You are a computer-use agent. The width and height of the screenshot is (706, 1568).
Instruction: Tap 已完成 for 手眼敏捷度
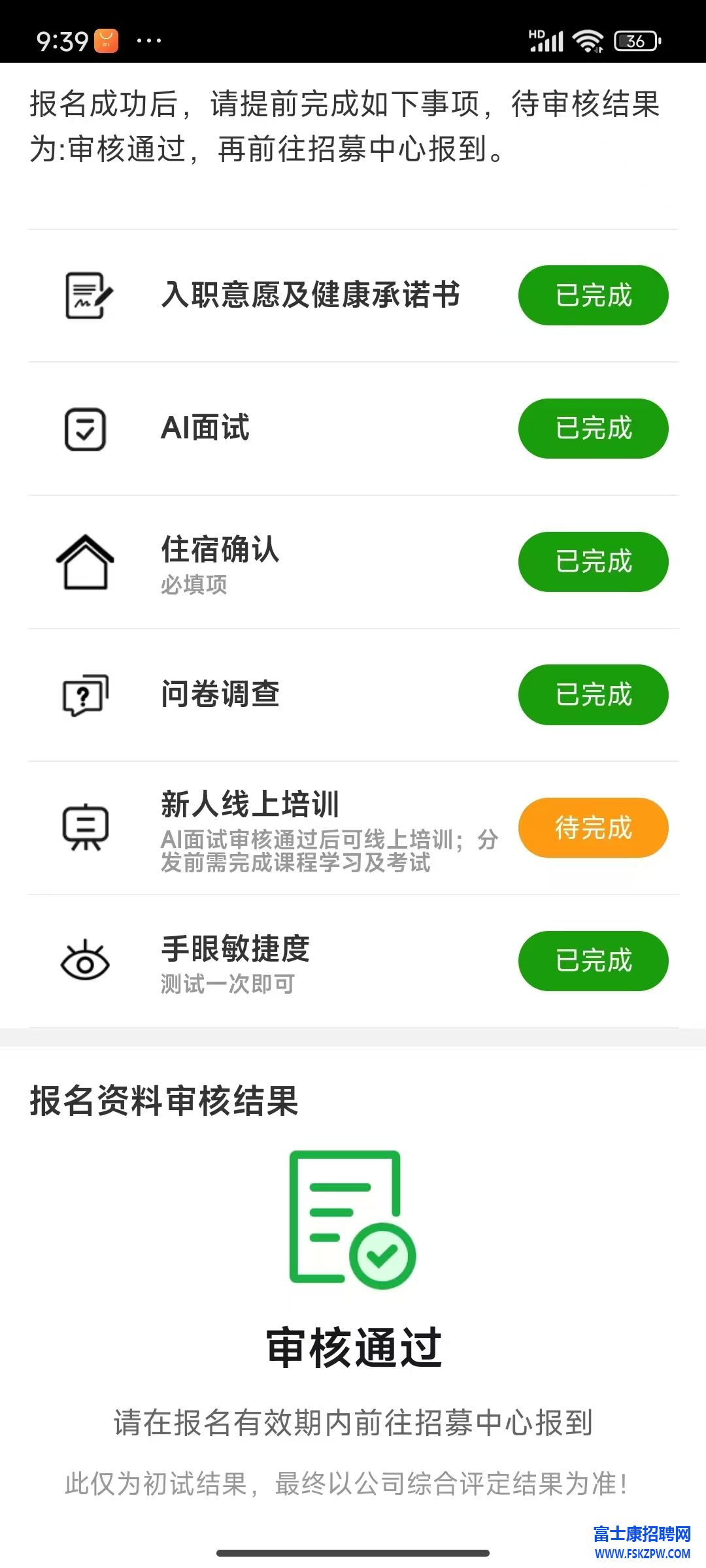[x=592, y=960]
